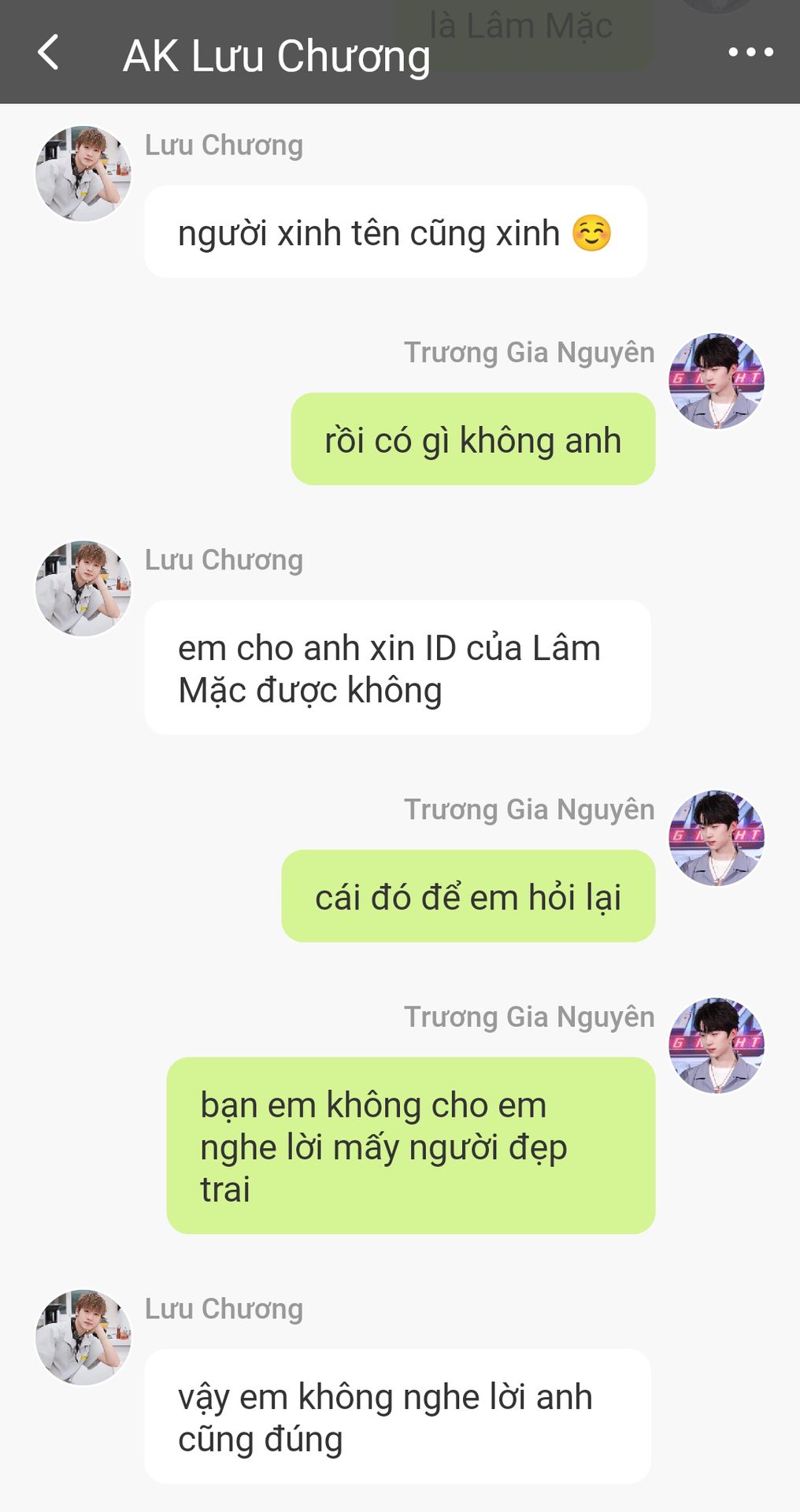Open the three-dot overflow menu
The image size is (800, 1512).
750,53
